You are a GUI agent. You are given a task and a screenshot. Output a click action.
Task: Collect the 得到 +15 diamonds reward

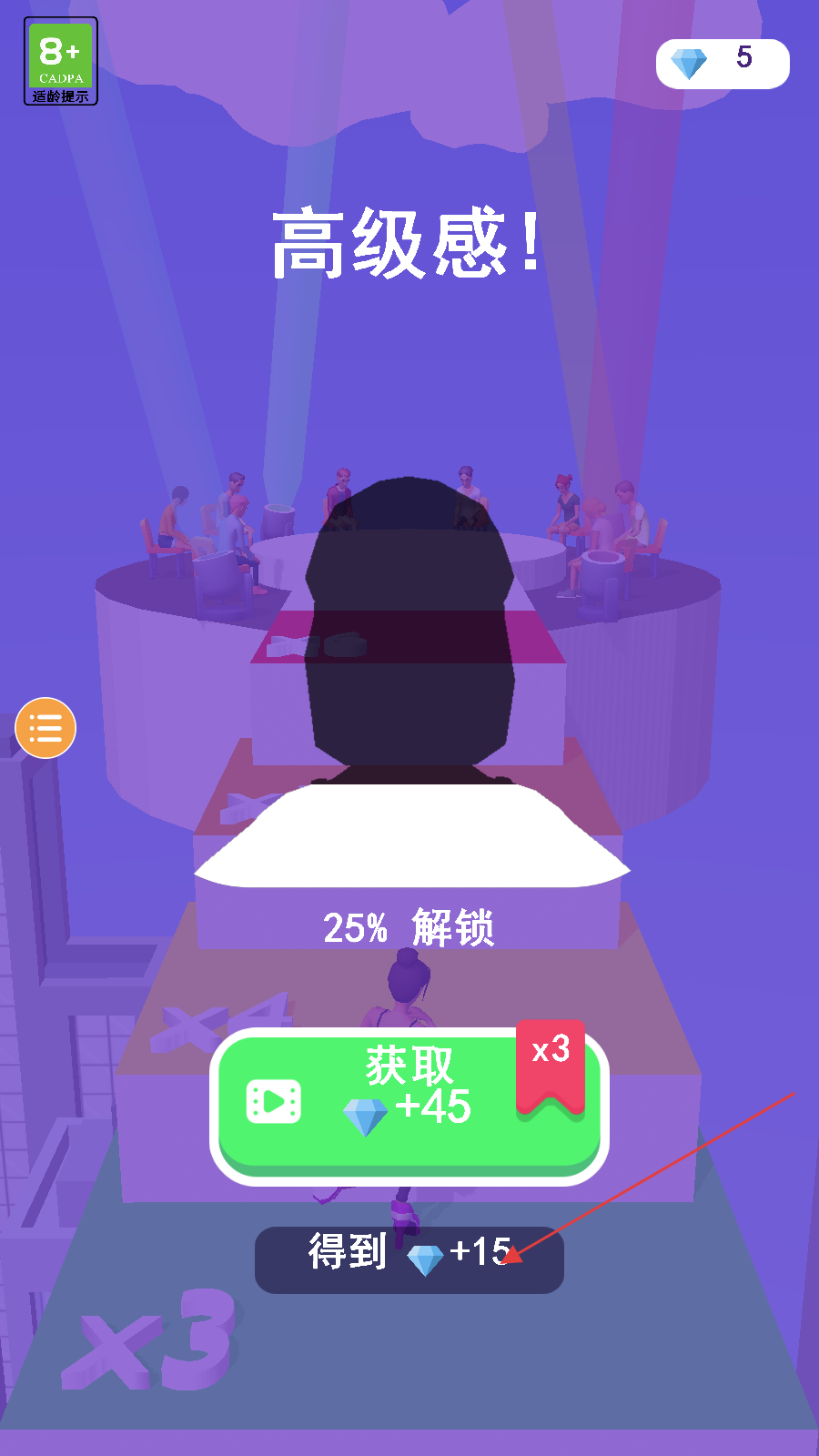coord(409,1259)
